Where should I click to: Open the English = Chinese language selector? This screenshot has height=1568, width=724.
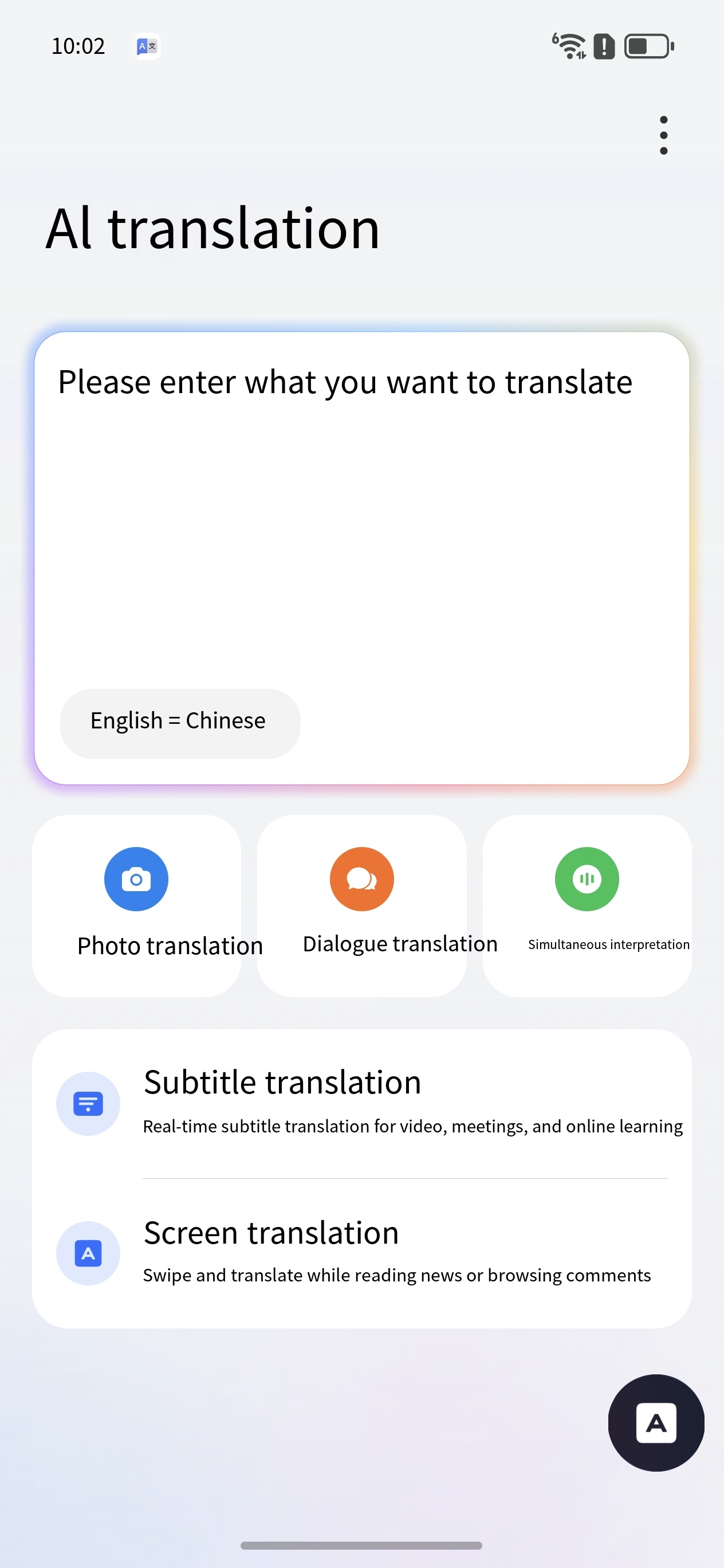(179, 722)
